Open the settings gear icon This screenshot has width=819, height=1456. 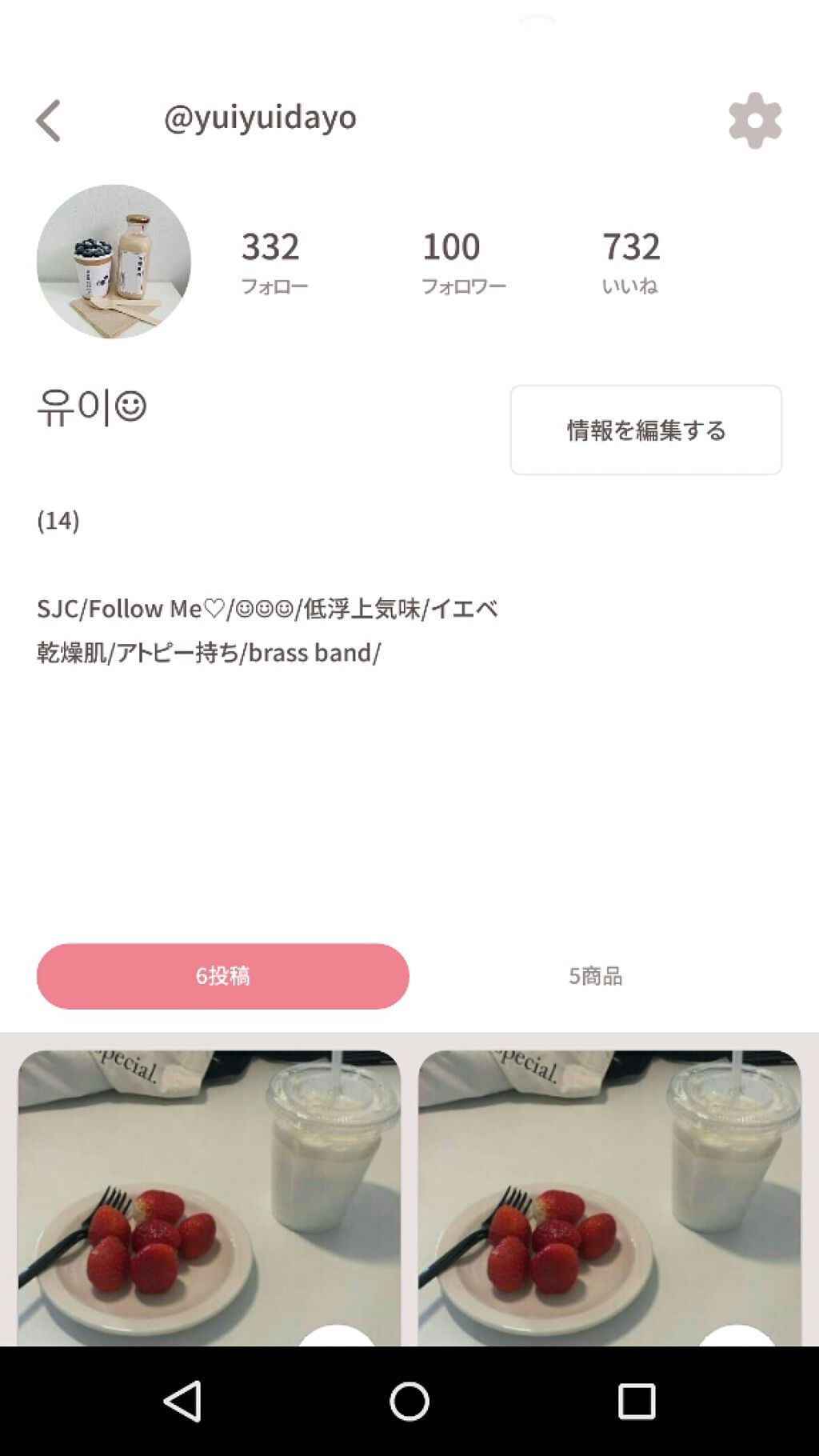753,120
